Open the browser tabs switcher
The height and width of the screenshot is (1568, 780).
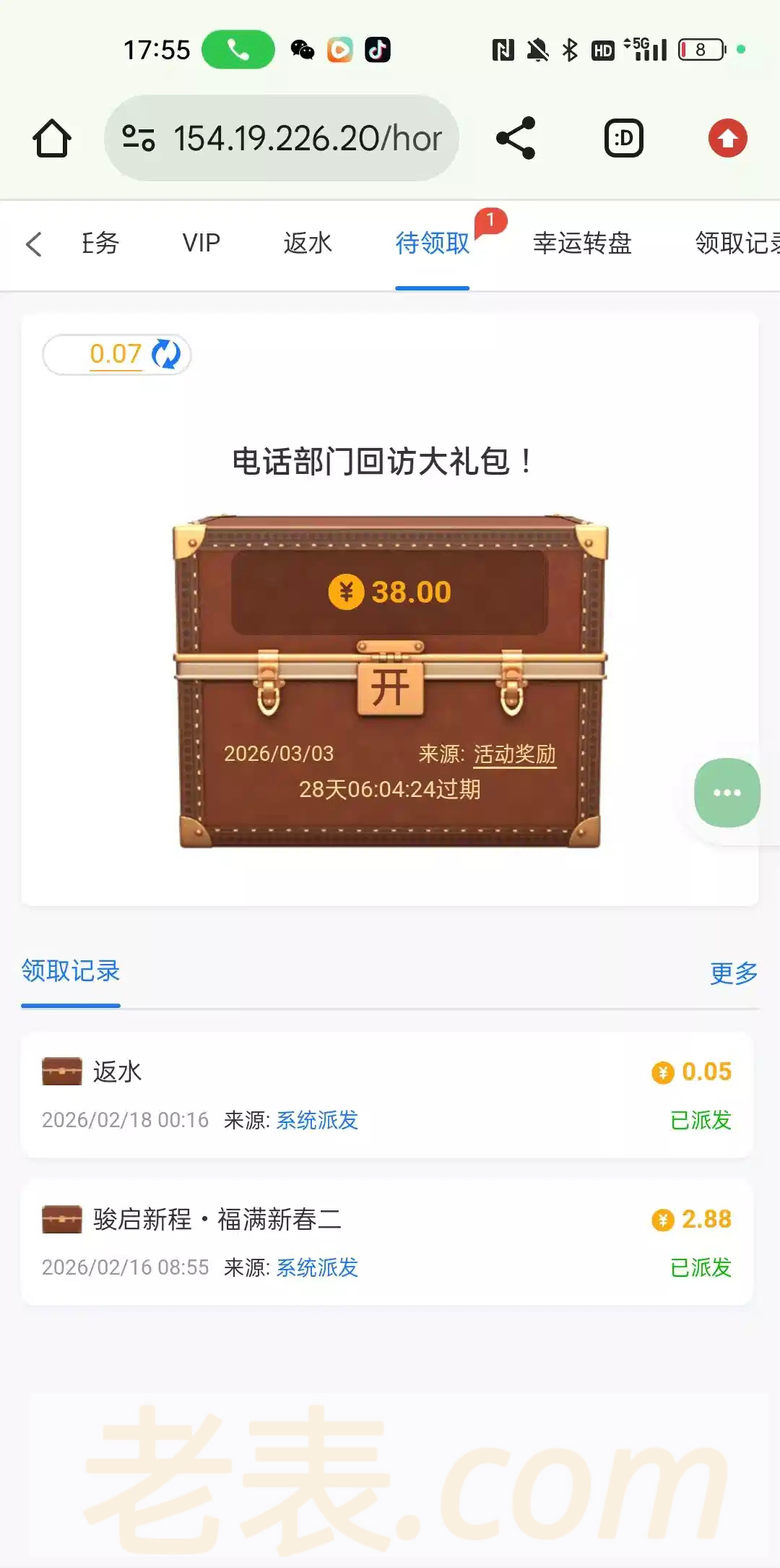click(623, 138)
